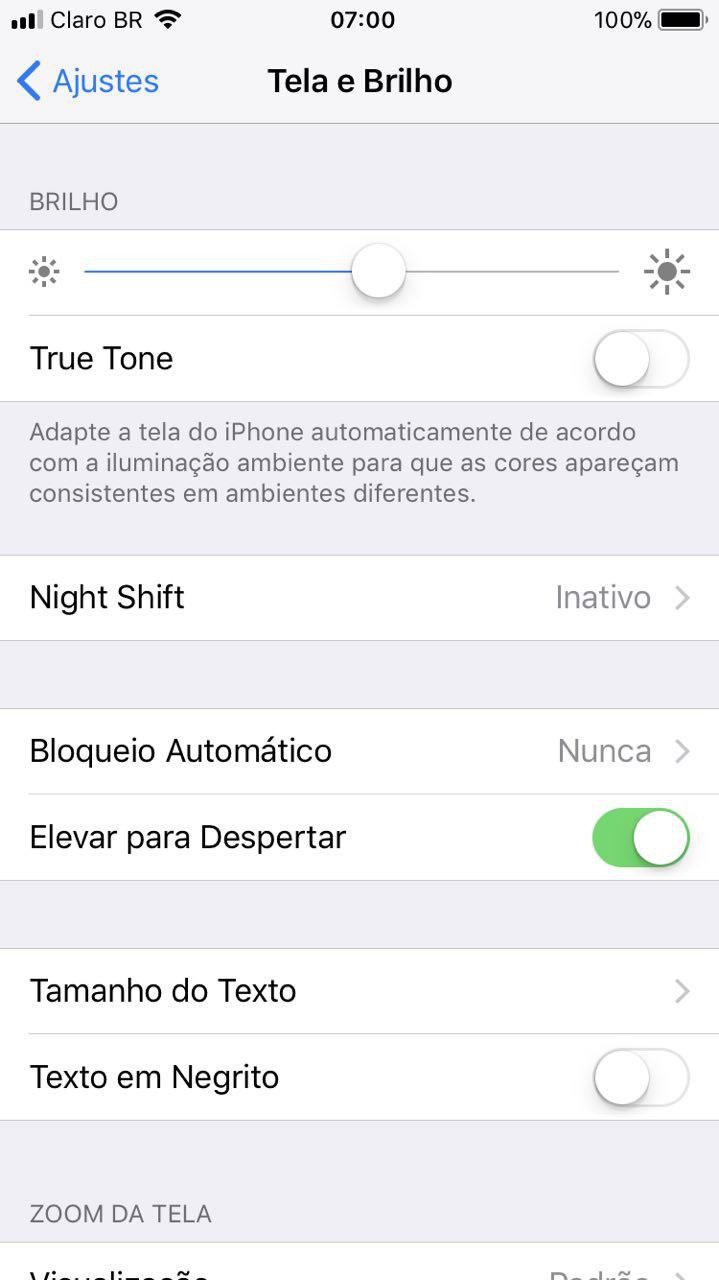This screenshot has height=1280, width=719.
Task: Go back to Ajustes
Action: [x=88, y=81]
